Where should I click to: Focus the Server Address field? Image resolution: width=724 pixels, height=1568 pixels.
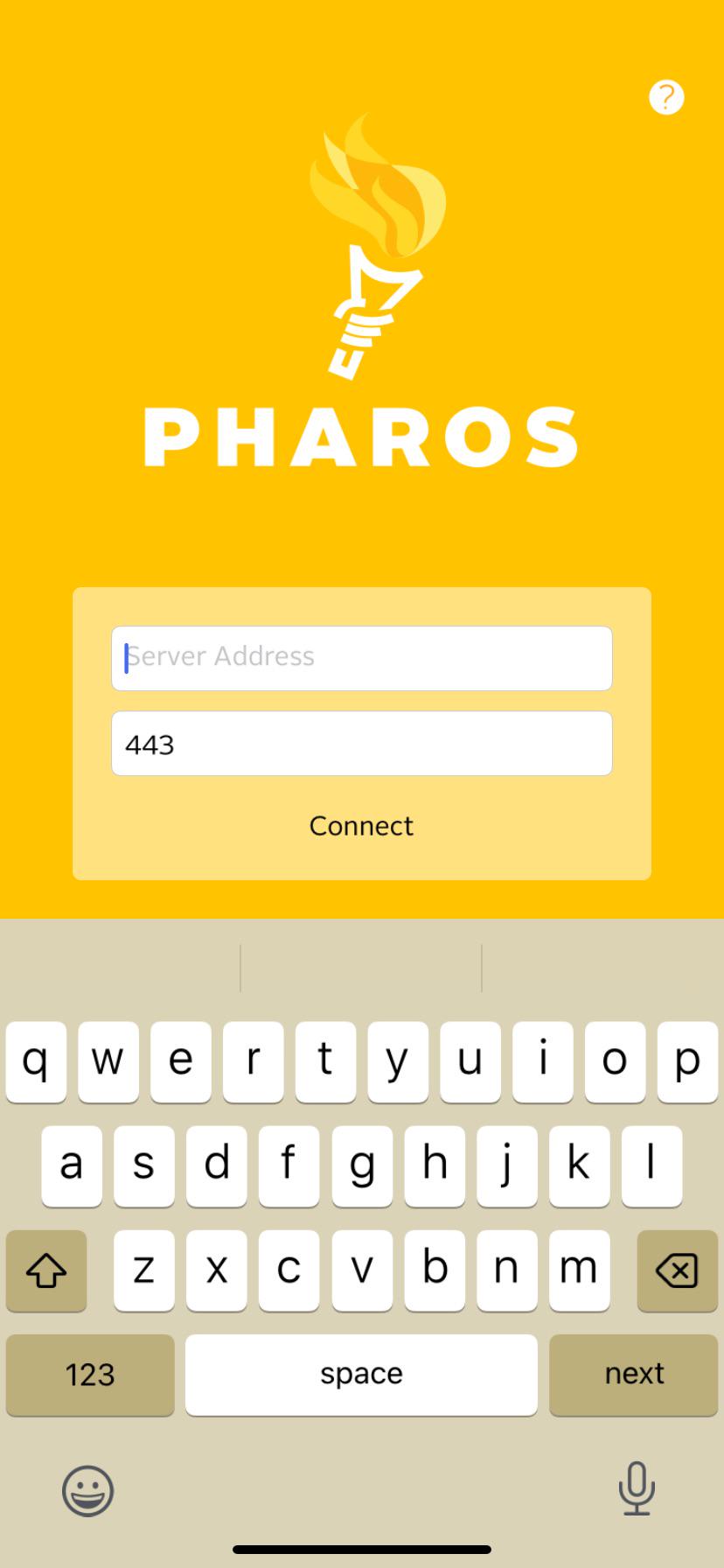[x=361, y=658]
